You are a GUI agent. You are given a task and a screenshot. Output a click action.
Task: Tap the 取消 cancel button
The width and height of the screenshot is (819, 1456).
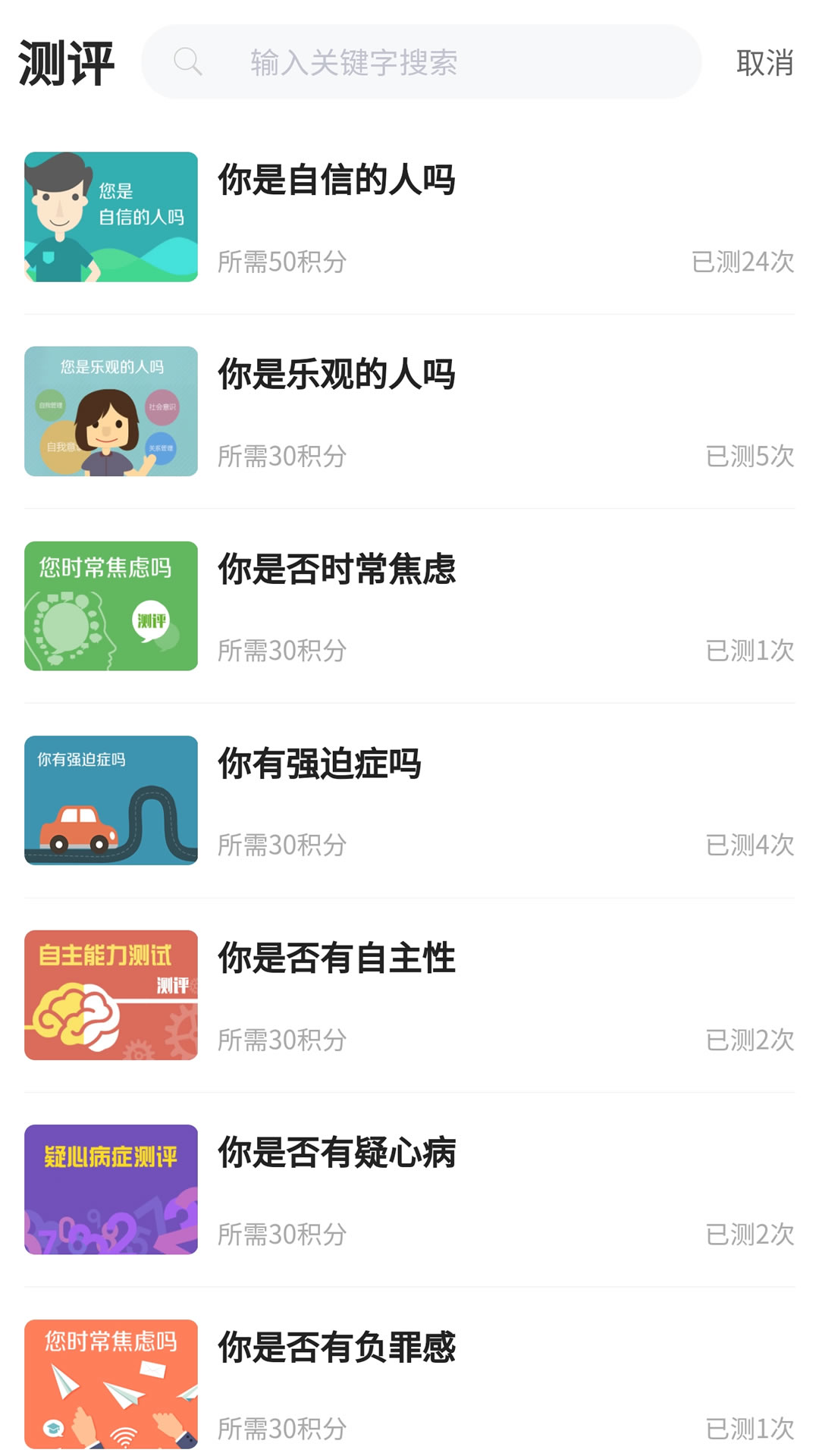[x=765, y=62]
